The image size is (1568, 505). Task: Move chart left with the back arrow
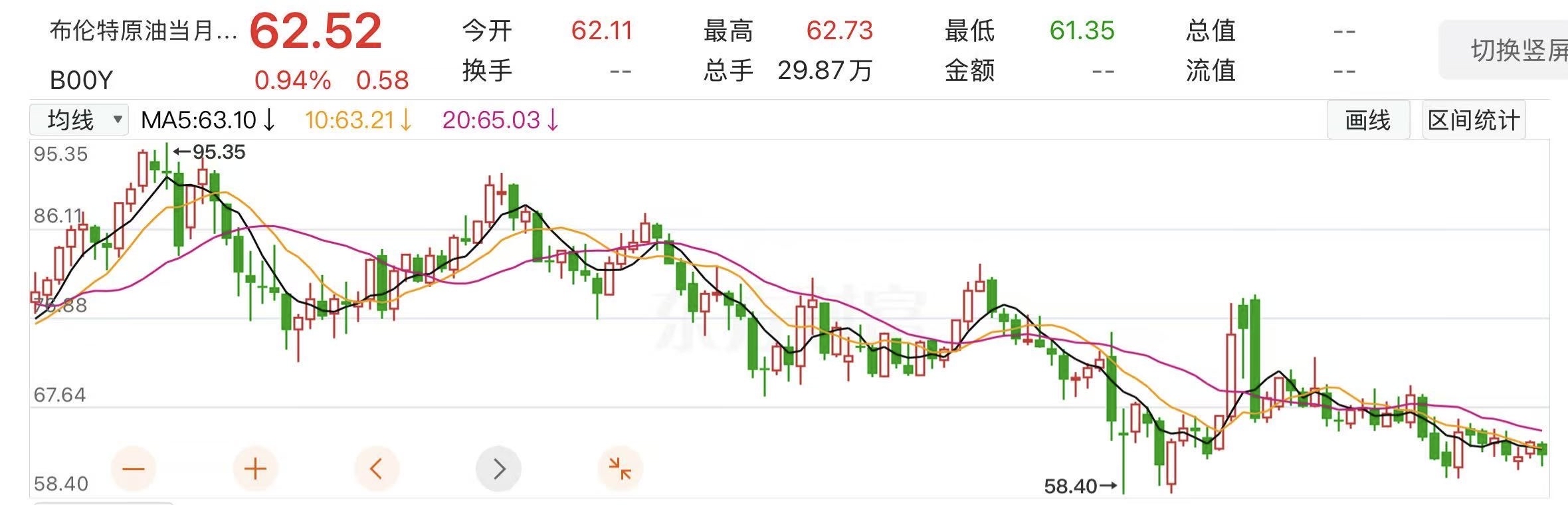[377, 468]
